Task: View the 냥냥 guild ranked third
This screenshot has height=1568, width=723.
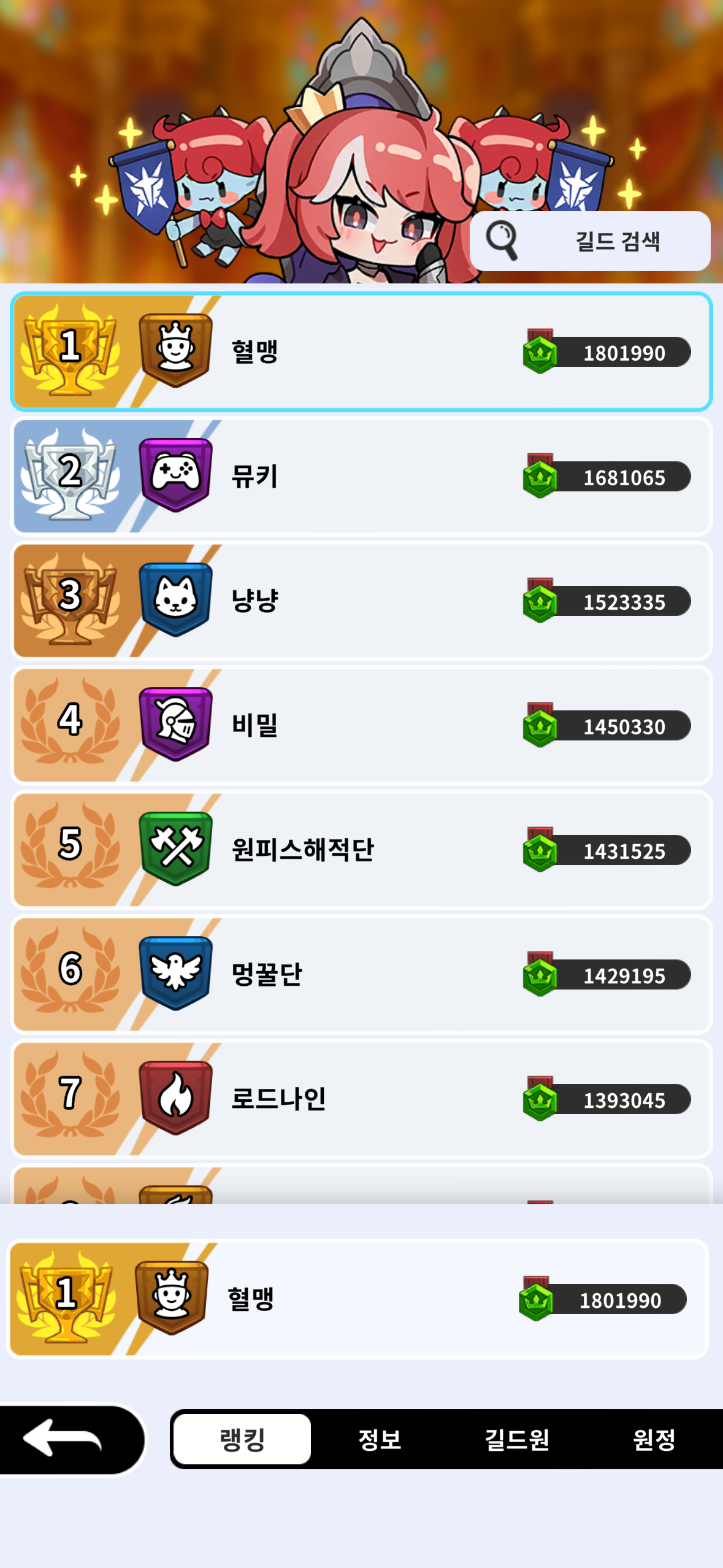Action: pos(361,601)
